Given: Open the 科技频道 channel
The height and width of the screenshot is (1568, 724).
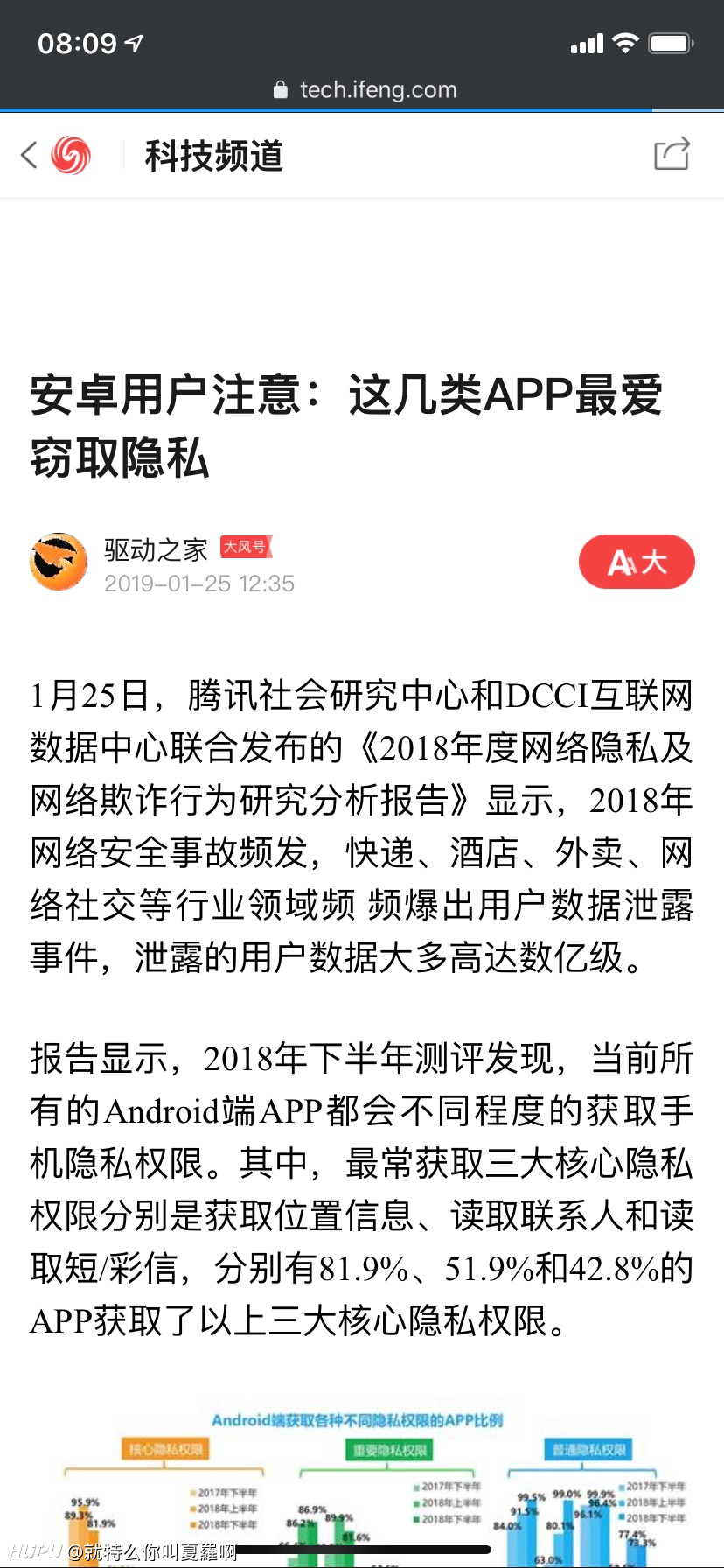Looking at the screenshot, I should 214,156.
